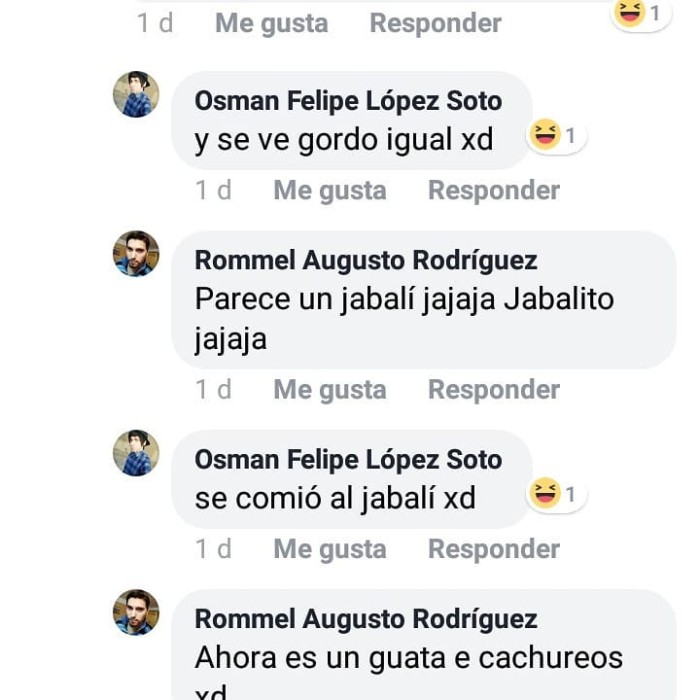The height and width of the screenshot is (700, 700).
Task: View reactions on "y se ve gordo igual xd"
Action: pos(557,135)
